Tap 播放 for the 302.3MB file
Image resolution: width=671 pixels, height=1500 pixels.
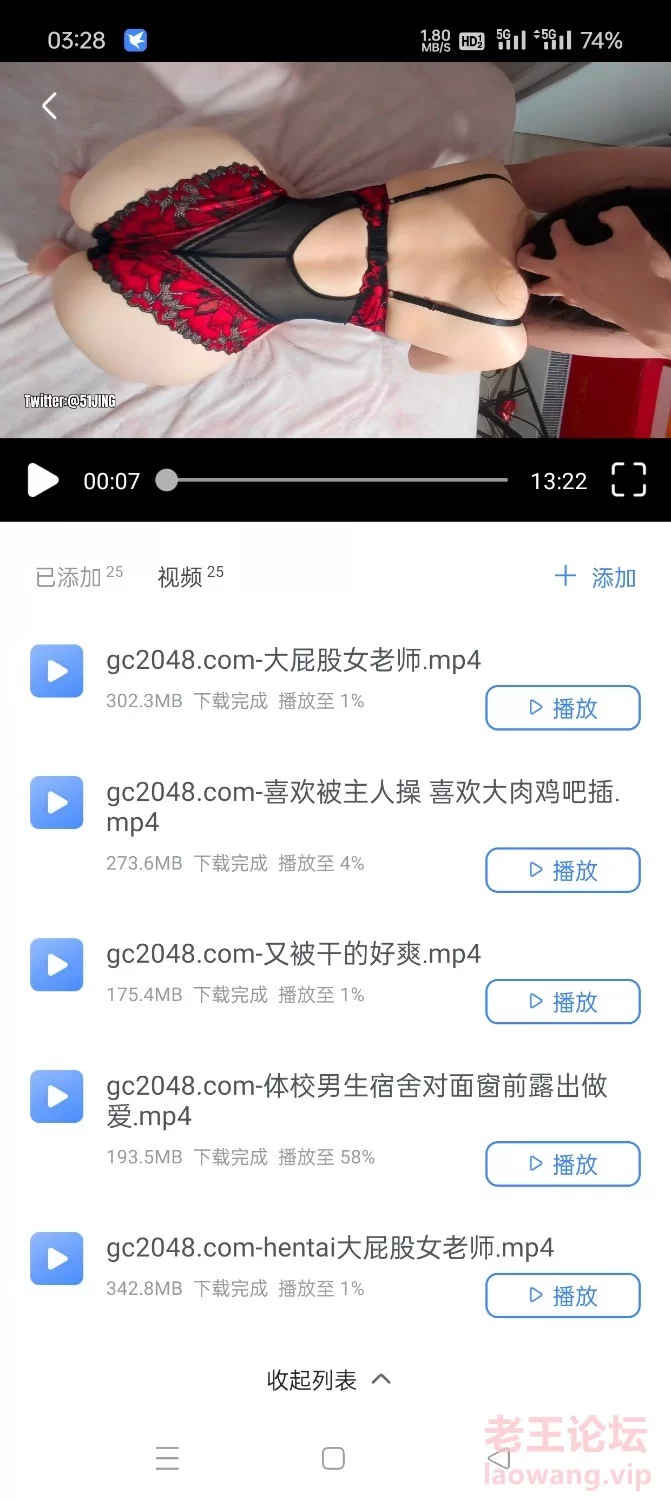[x=562, y=708]
